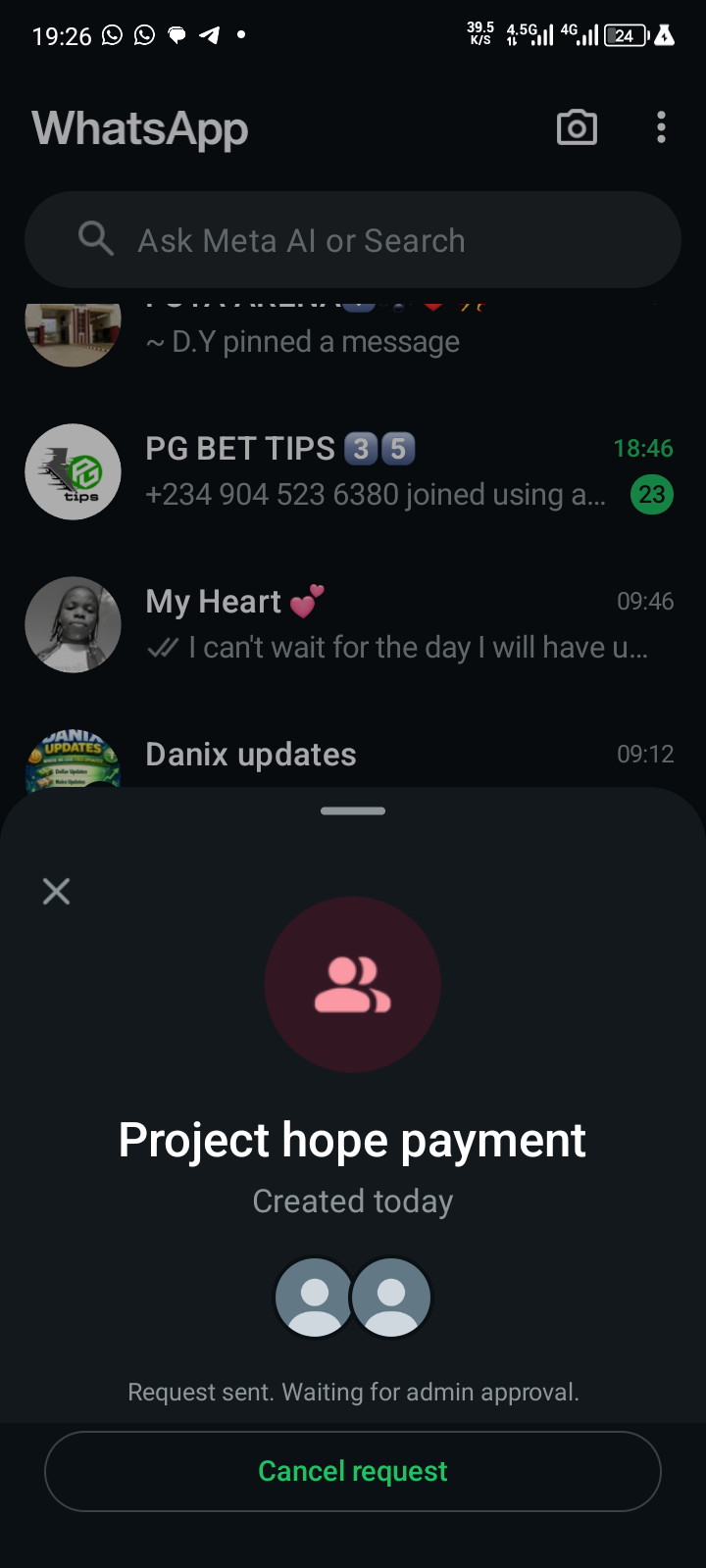The width and height of the screenshot is (706, 1568).
Task: Cancel the group join request
Action: 353,1471
